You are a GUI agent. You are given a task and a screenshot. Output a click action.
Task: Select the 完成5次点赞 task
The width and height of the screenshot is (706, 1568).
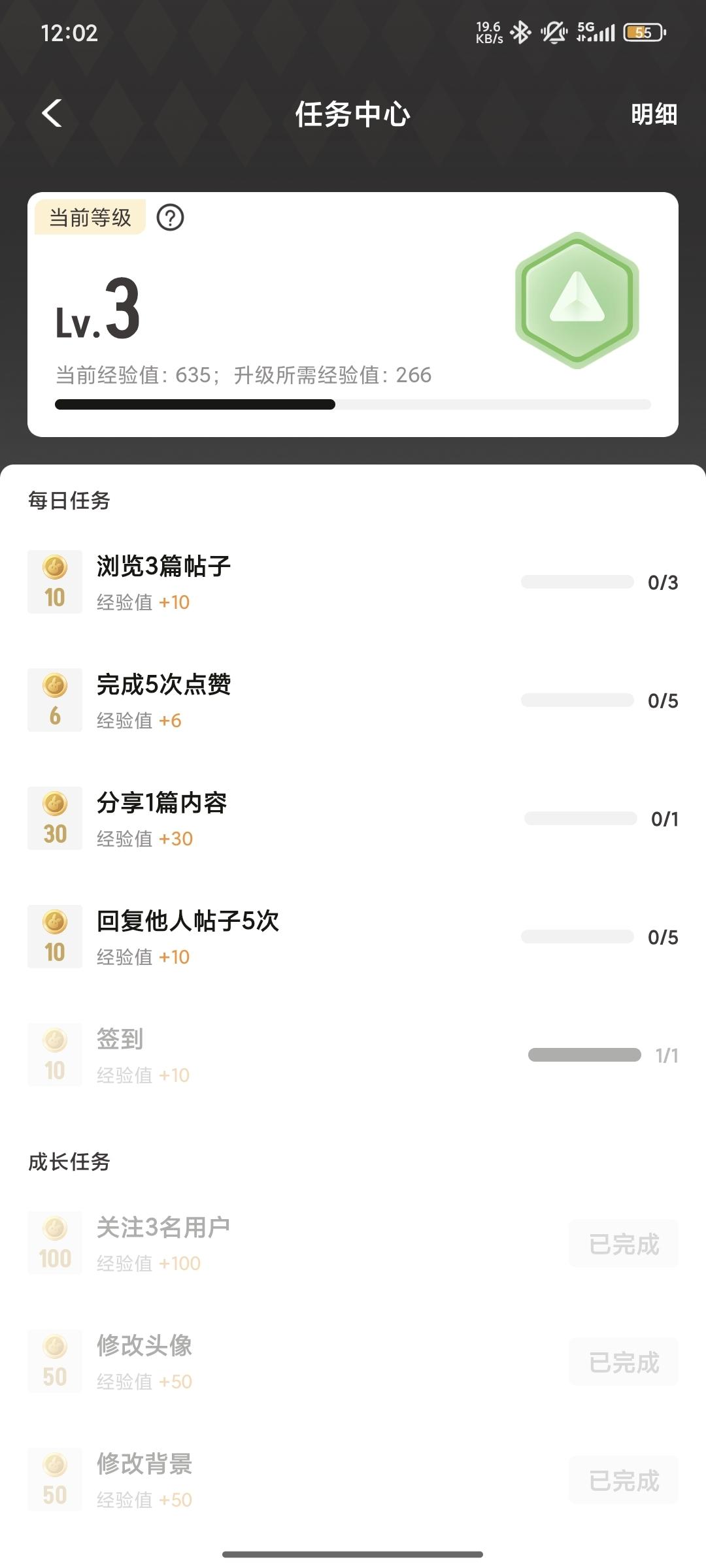163,685
